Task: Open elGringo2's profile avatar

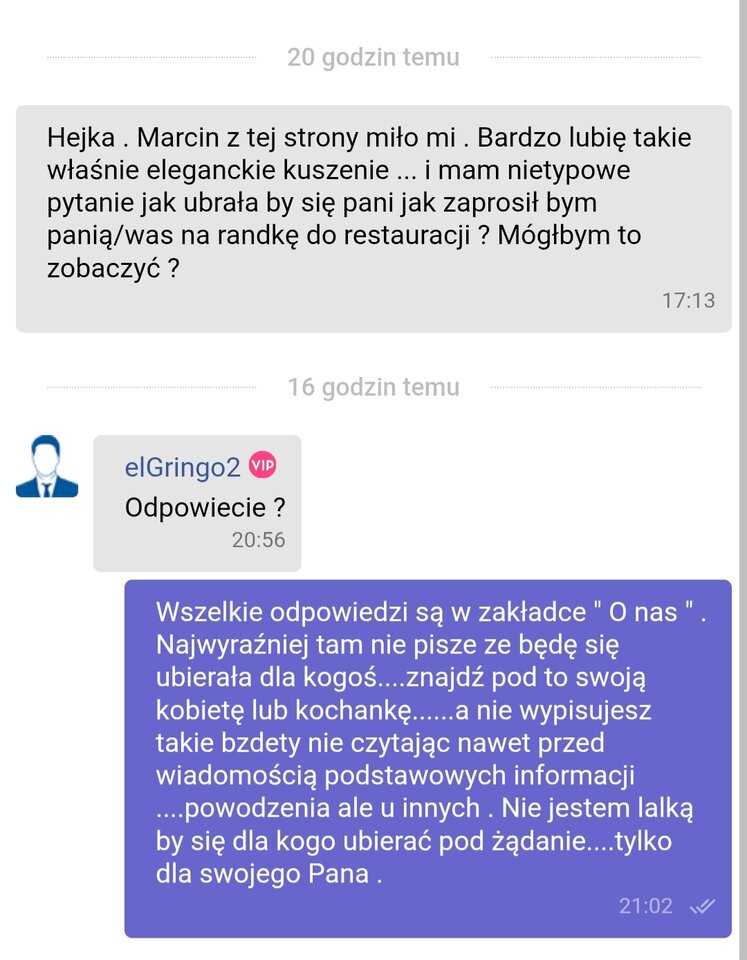Action: point(47,466)
